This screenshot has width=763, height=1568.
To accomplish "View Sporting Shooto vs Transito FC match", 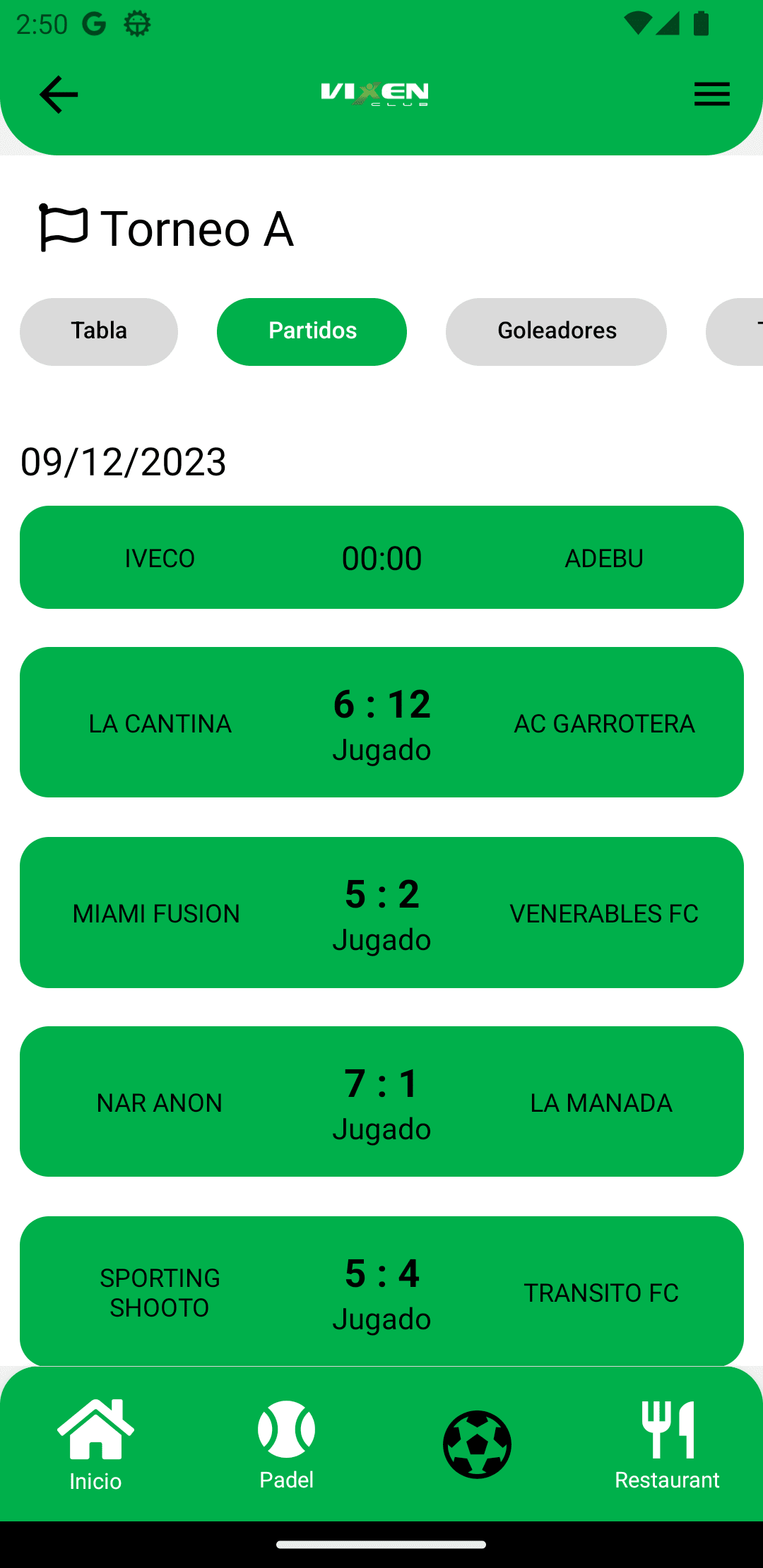I will [381, 1291].
